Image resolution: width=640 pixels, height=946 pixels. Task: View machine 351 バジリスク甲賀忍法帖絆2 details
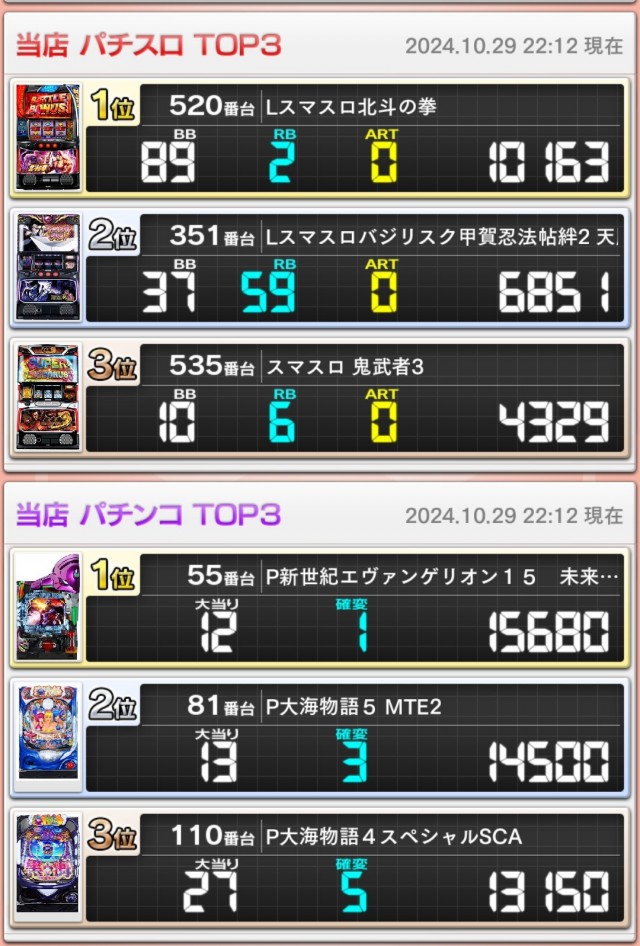click(320, 267)
